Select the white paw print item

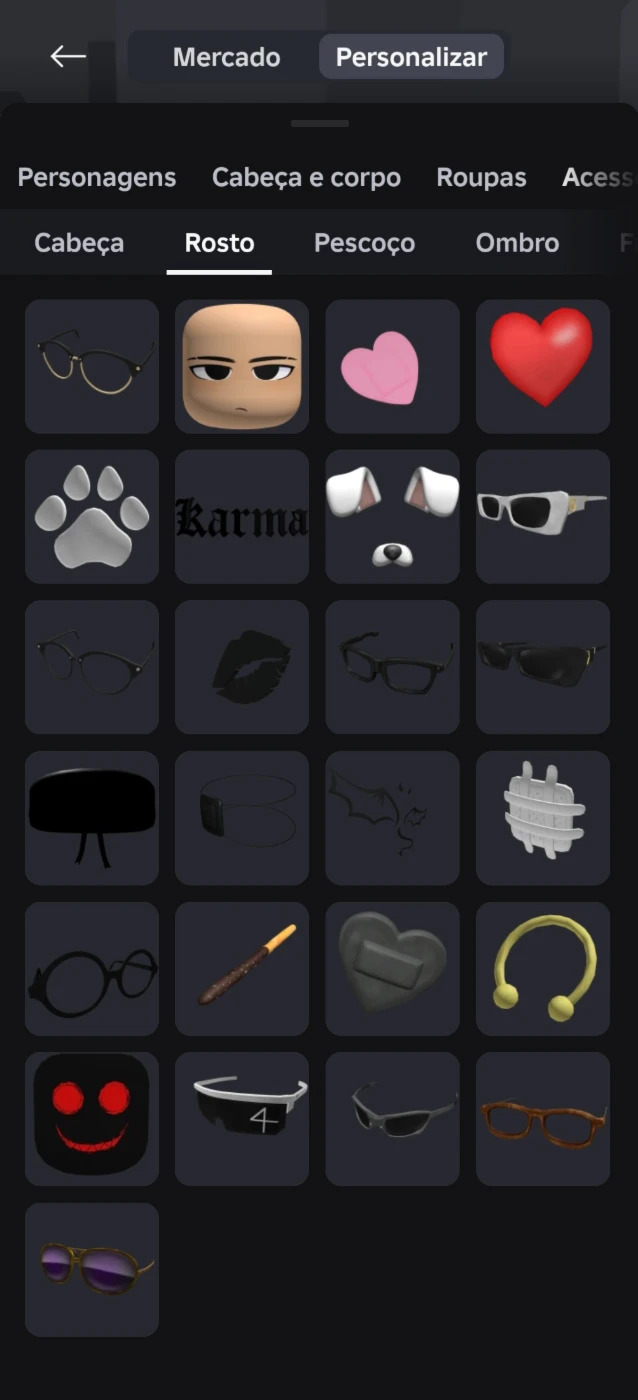pos(92,516)
